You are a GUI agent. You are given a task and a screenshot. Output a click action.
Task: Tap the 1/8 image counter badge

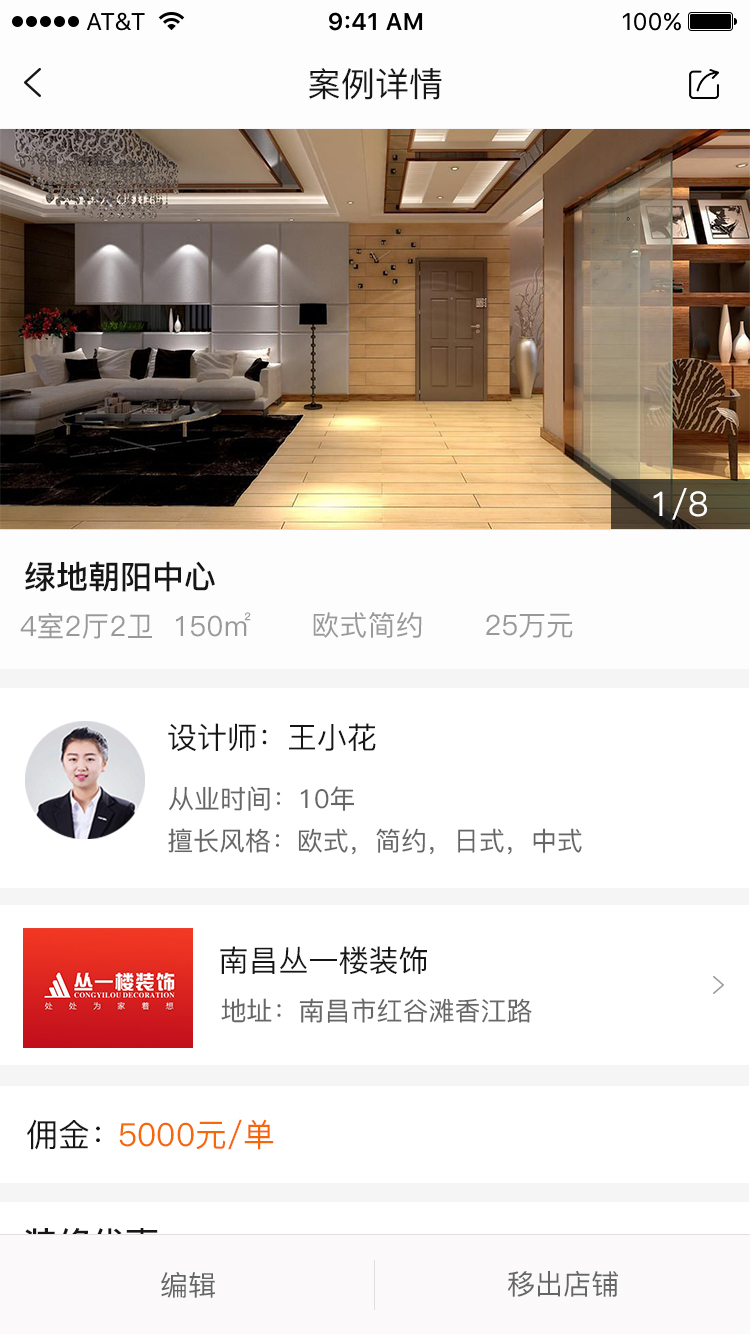click(x=680, y=503)
